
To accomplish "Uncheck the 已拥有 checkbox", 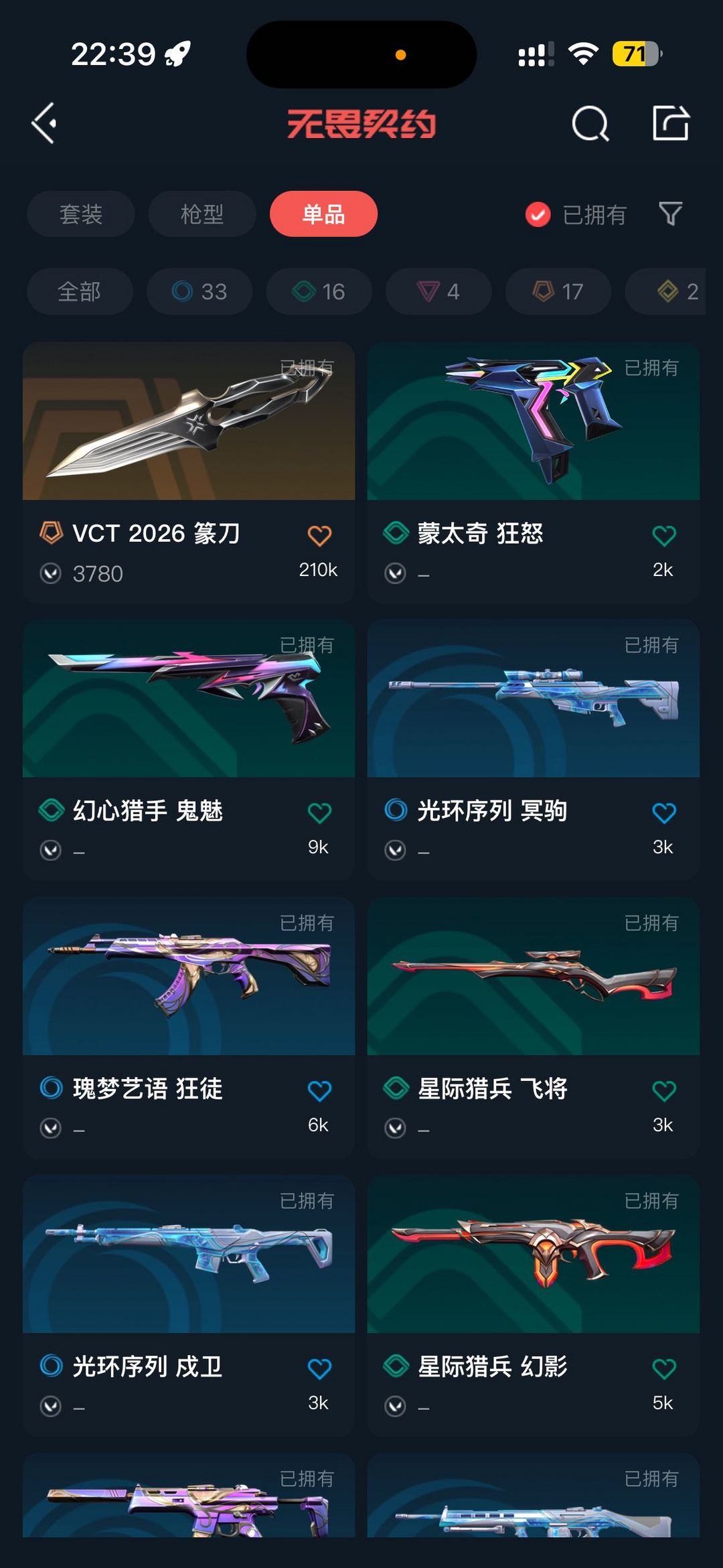I will coord(538,214).
